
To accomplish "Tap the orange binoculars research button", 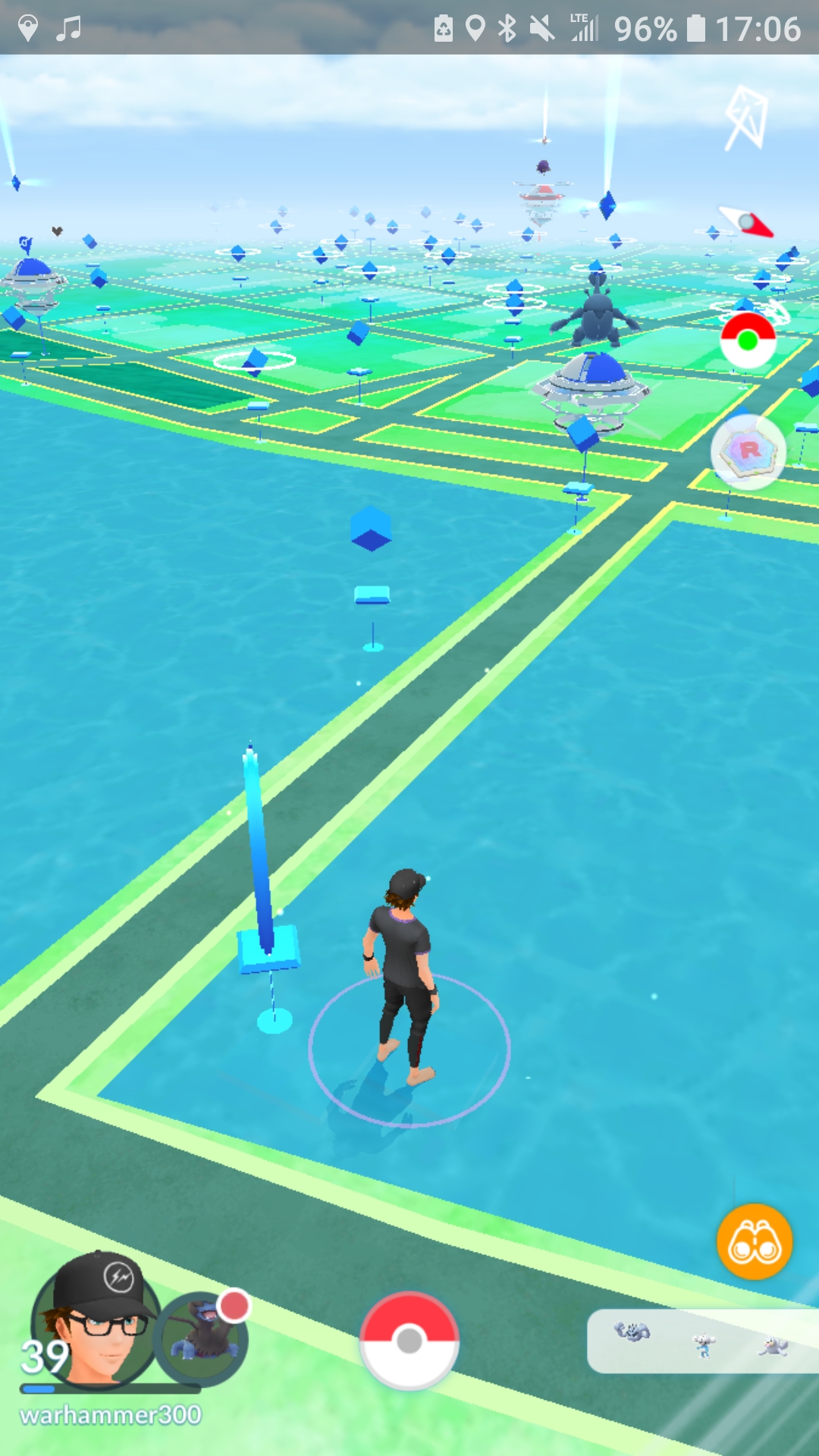I will 754,1242.
